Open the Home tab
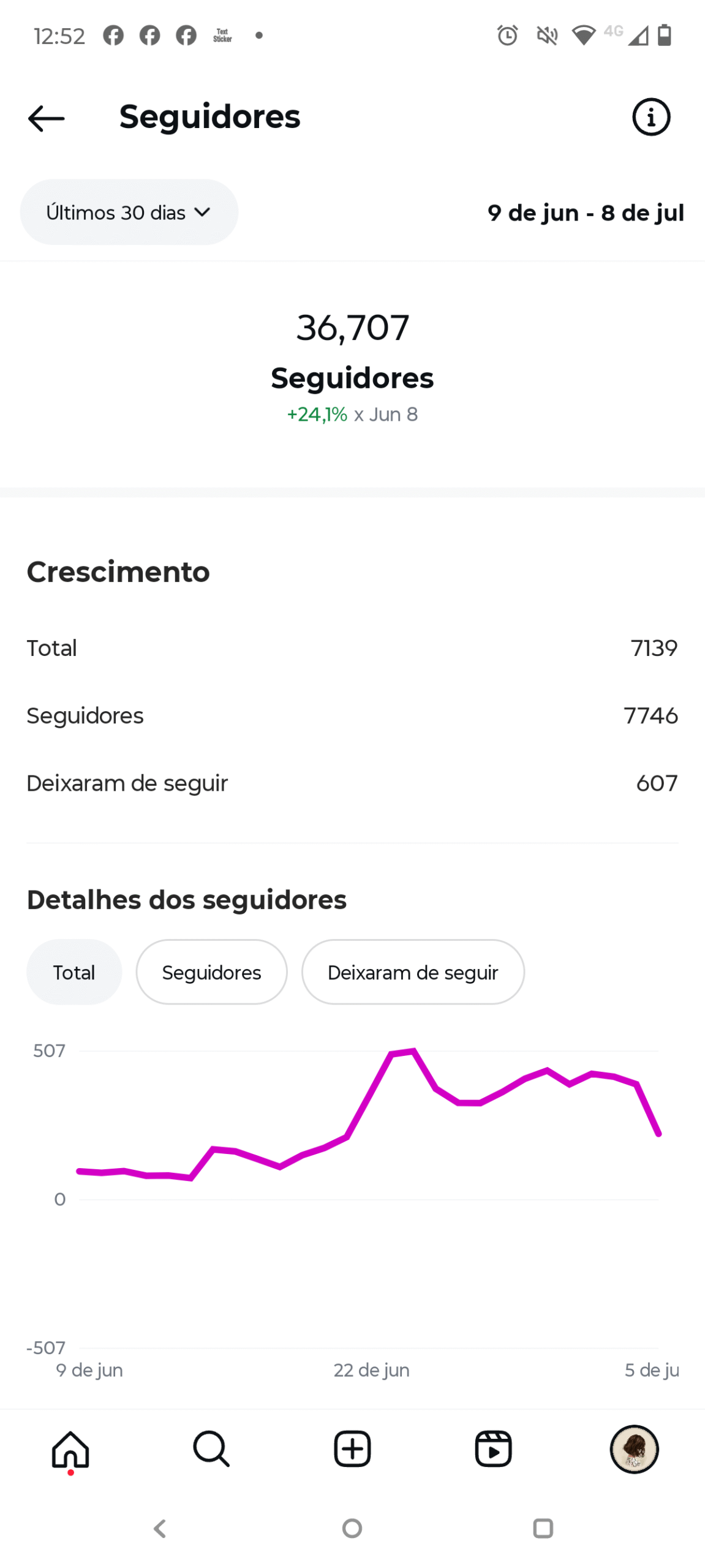This screenshot has width=705, height=1568. click(70, 1449)
